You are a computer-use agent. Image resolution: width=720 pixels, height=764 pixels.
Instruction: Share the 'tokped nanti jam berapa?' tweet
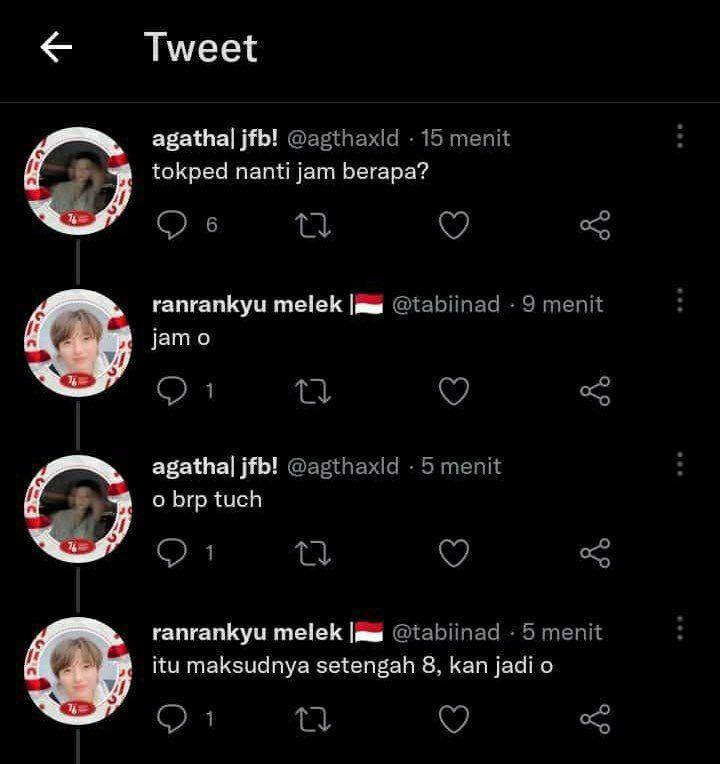(595, 226)
